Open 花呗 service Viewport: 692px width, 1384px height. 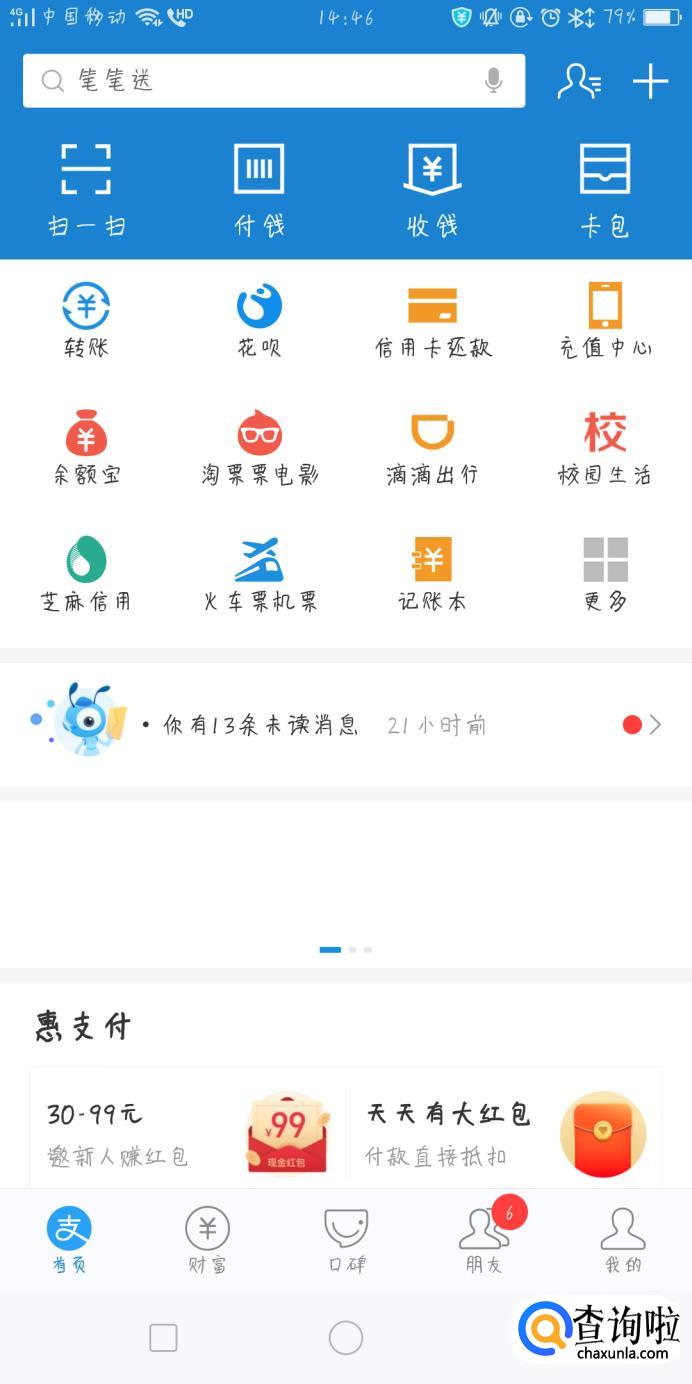[x=259, y=320]
